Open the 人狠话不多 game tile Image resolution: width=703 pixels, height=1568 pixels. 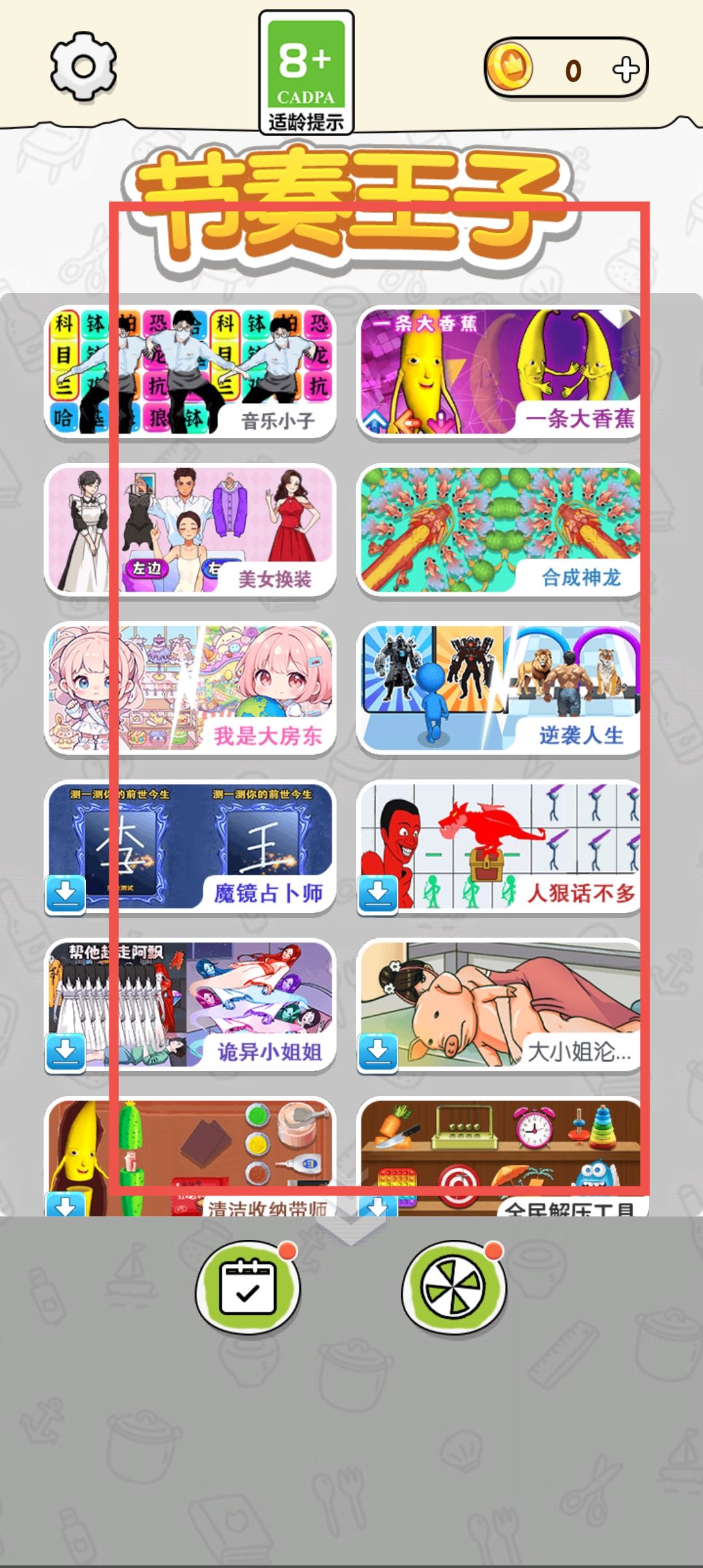coord(500,847)
